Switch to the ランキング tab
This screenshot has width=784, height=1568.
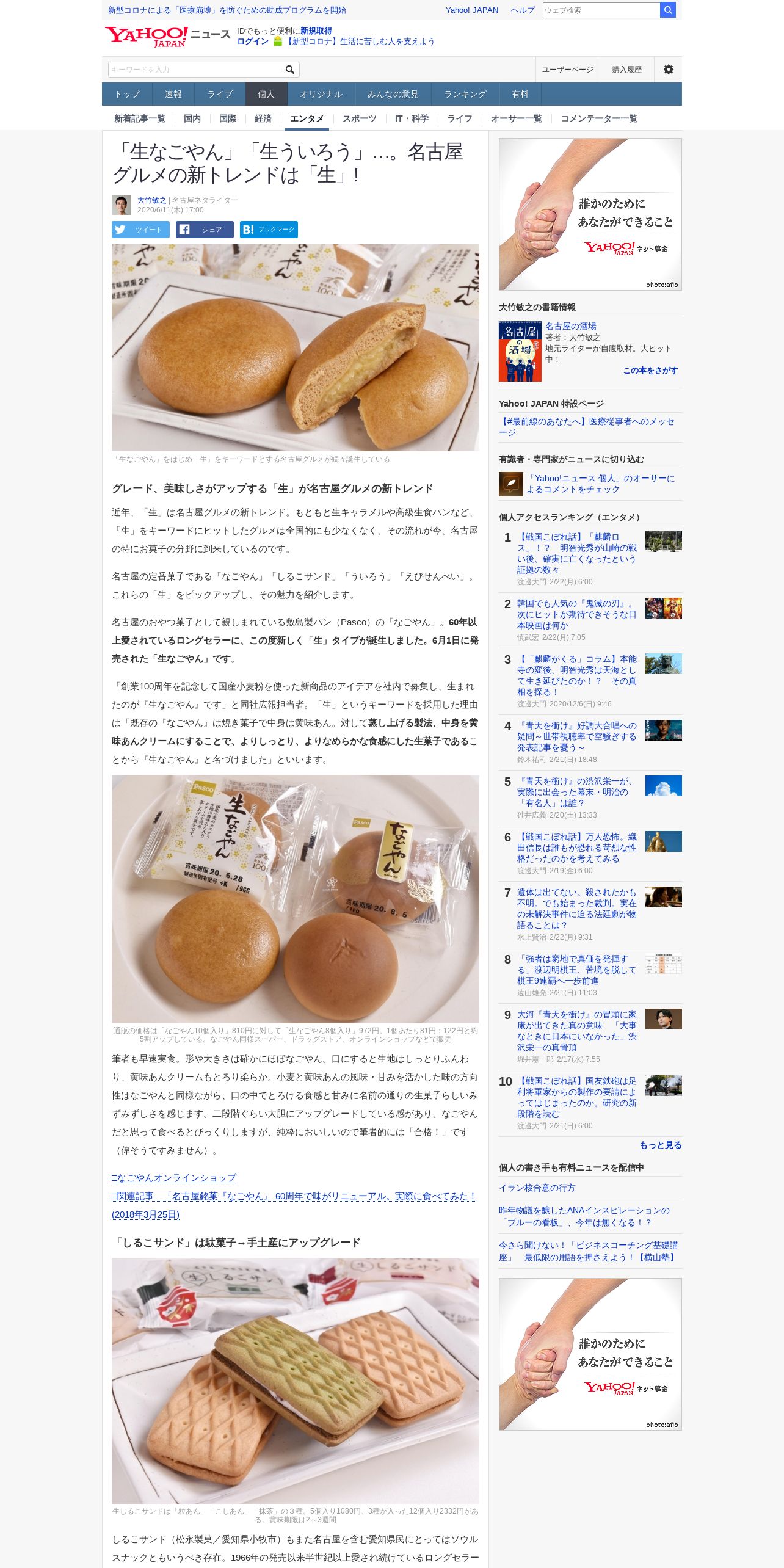(x=465, y=94)
